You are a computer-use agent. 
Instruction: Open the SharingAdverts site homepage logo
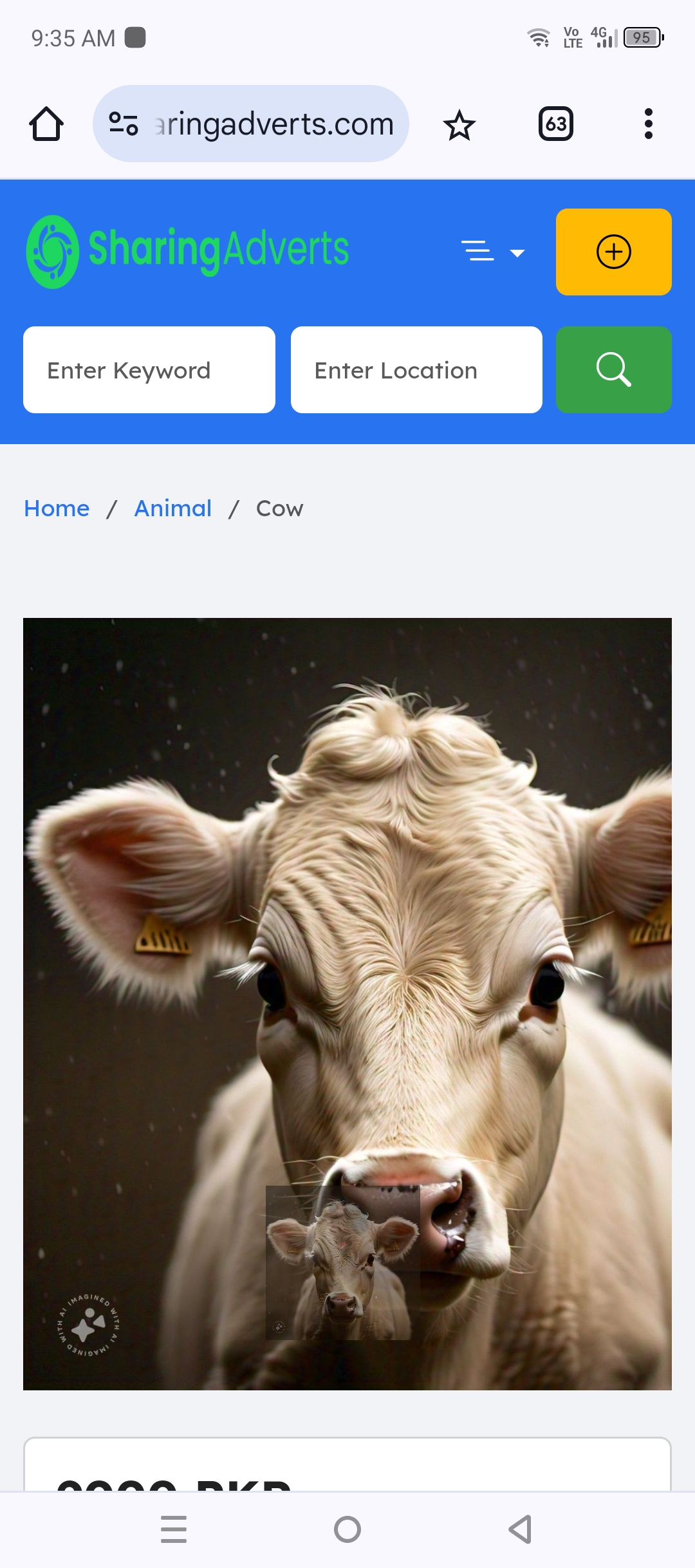187,251
